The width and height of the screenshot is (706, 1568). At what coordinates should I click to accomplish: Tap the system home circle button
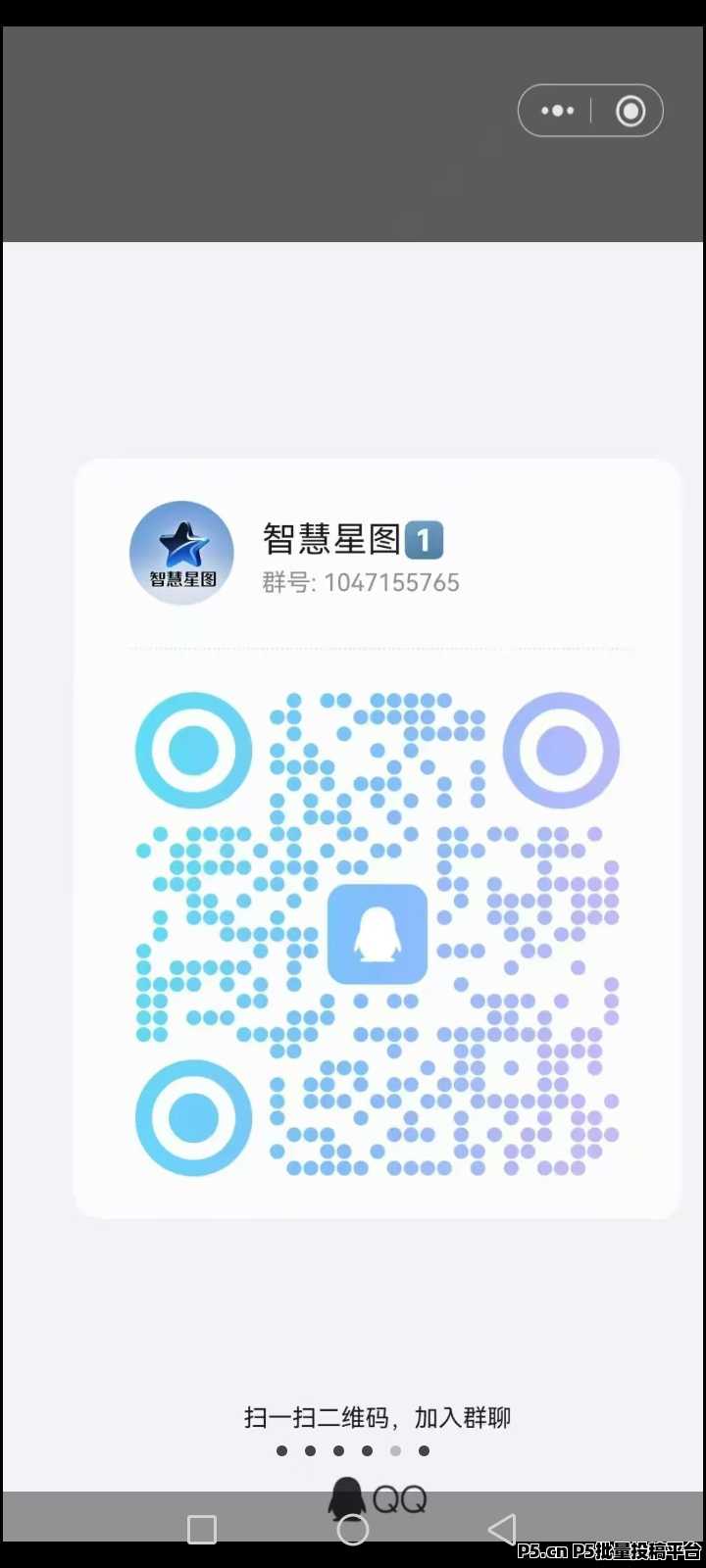pos(353,1529)
